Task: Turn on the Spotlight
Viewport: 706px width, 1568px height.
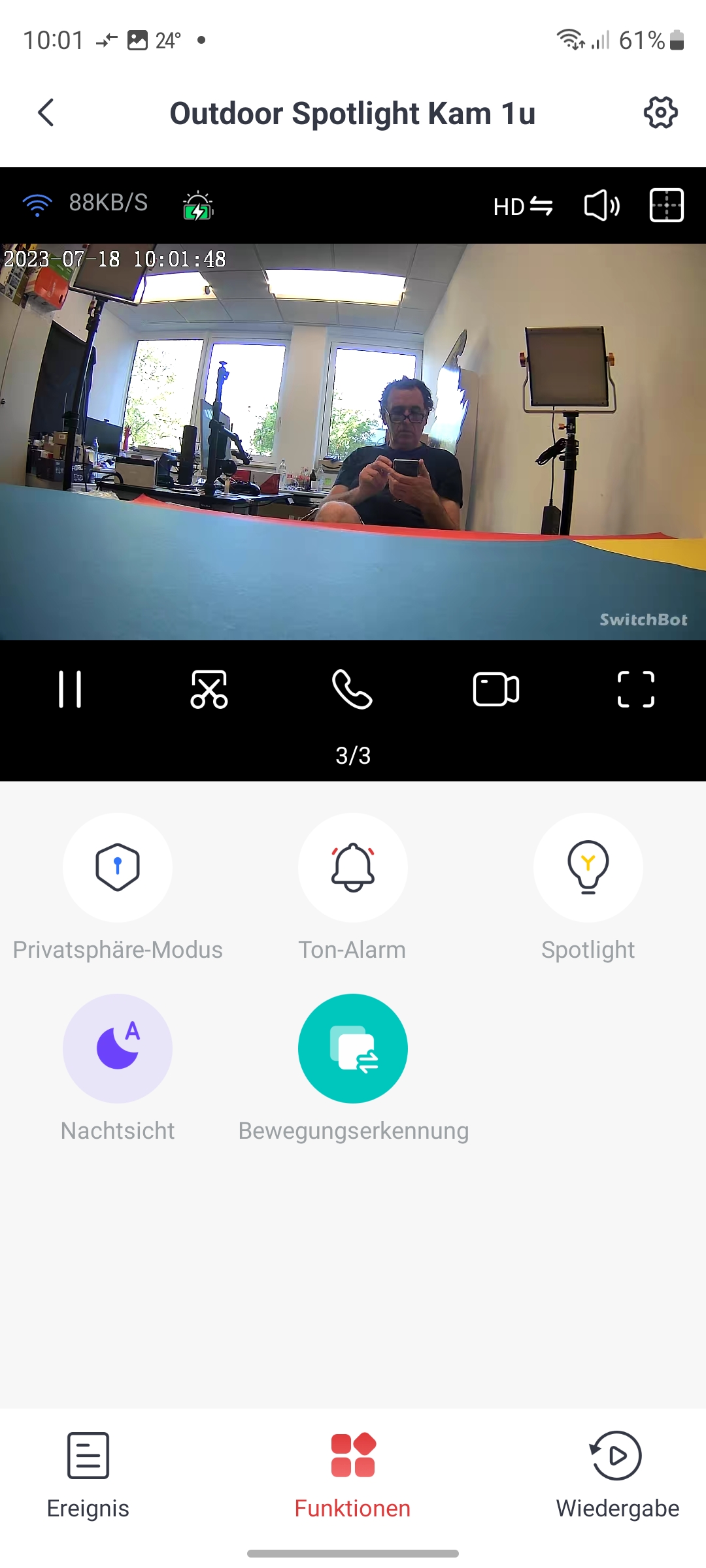Action: [x=588, y=868]
